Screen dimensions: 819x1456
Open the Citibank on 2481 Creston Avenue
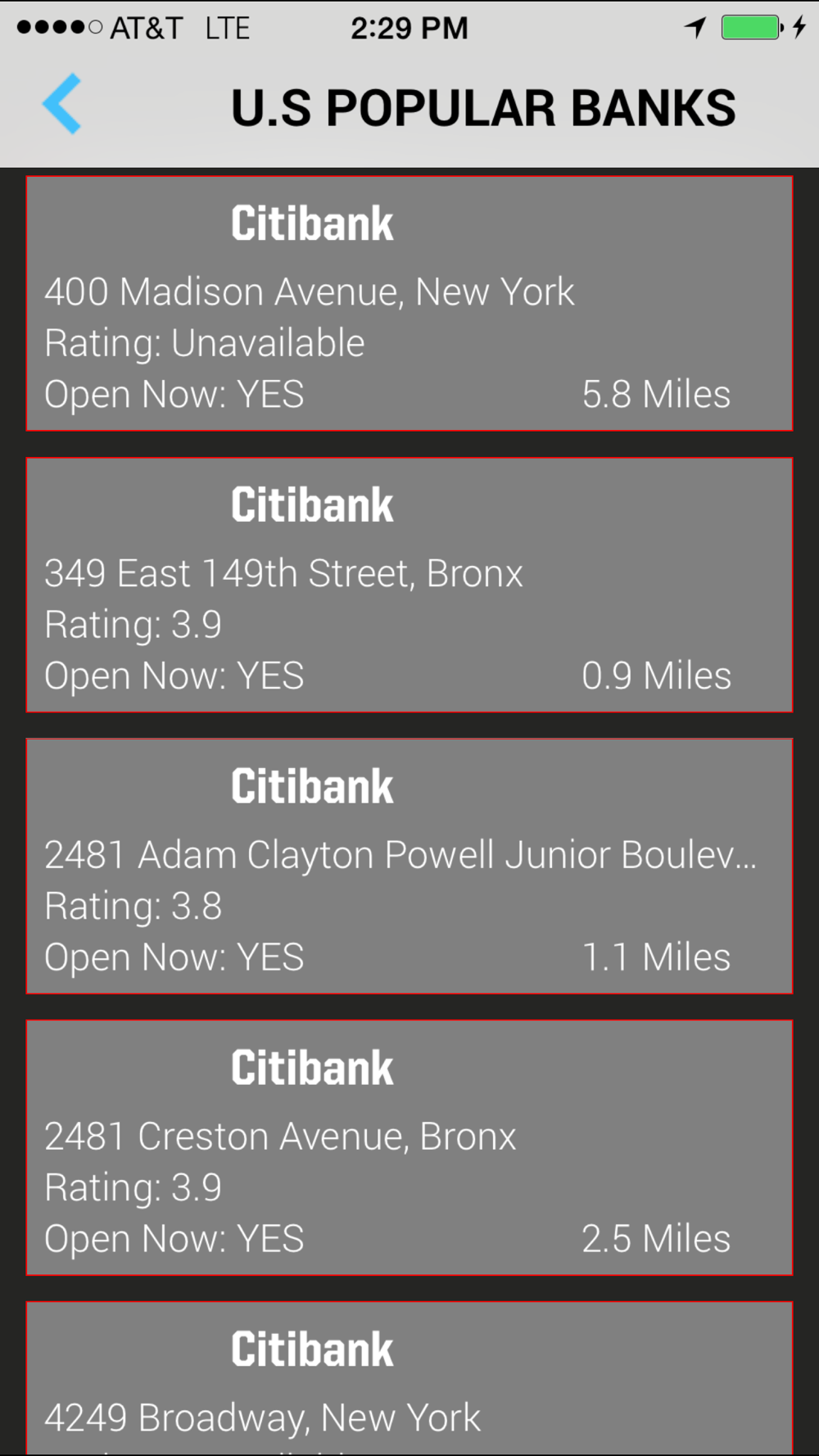(x=409, y=1147)
